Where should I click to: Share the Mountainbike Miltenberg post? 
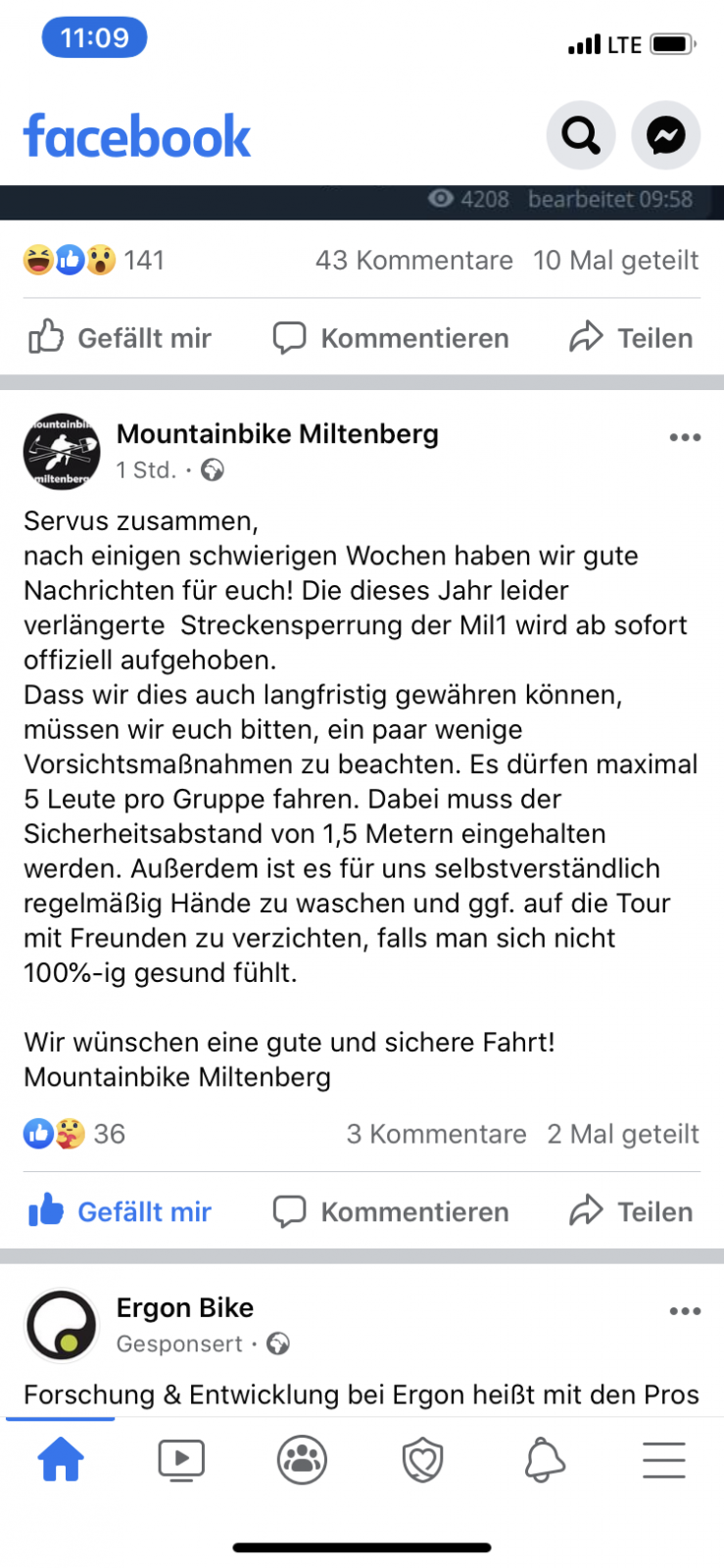tap(631, 1212)
